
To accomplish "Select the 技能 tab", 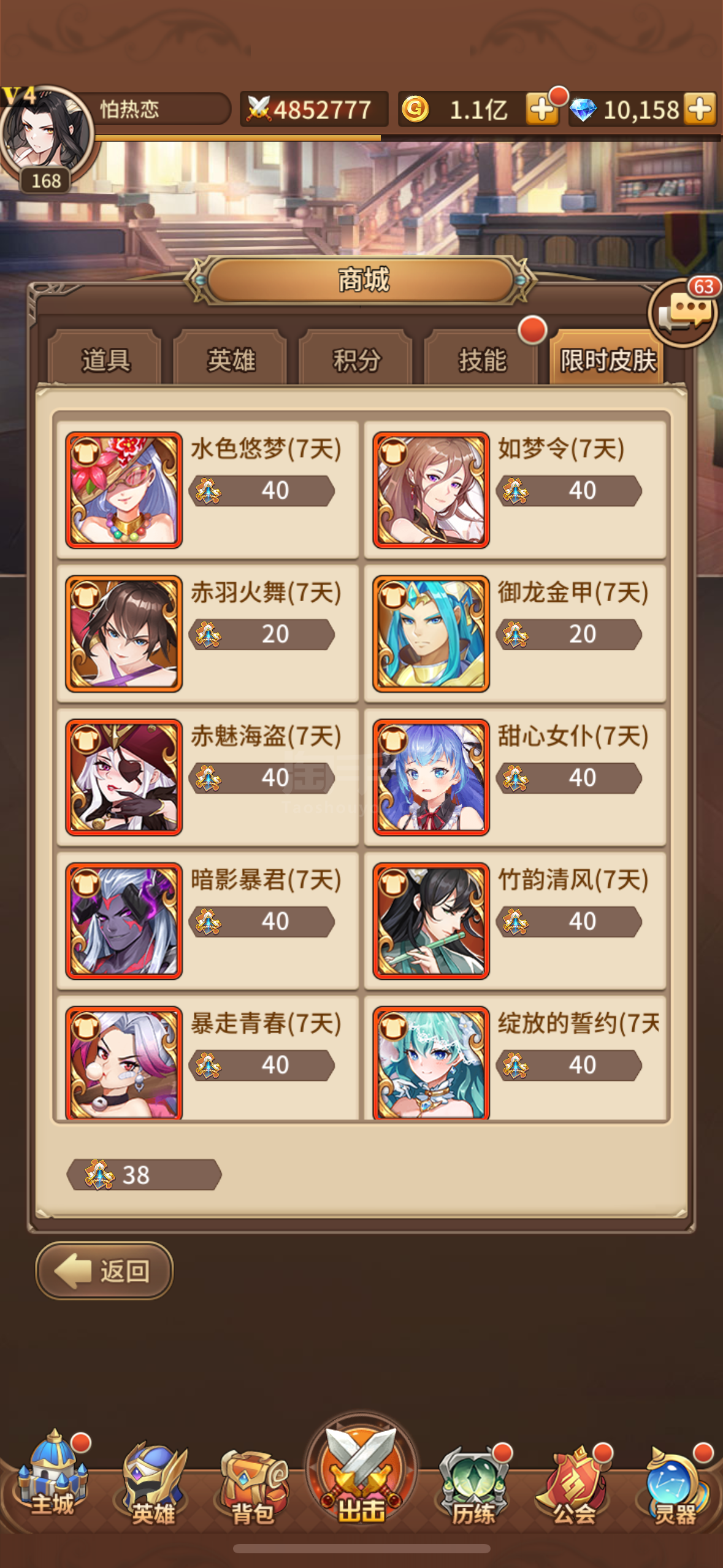I will point(482,358).
